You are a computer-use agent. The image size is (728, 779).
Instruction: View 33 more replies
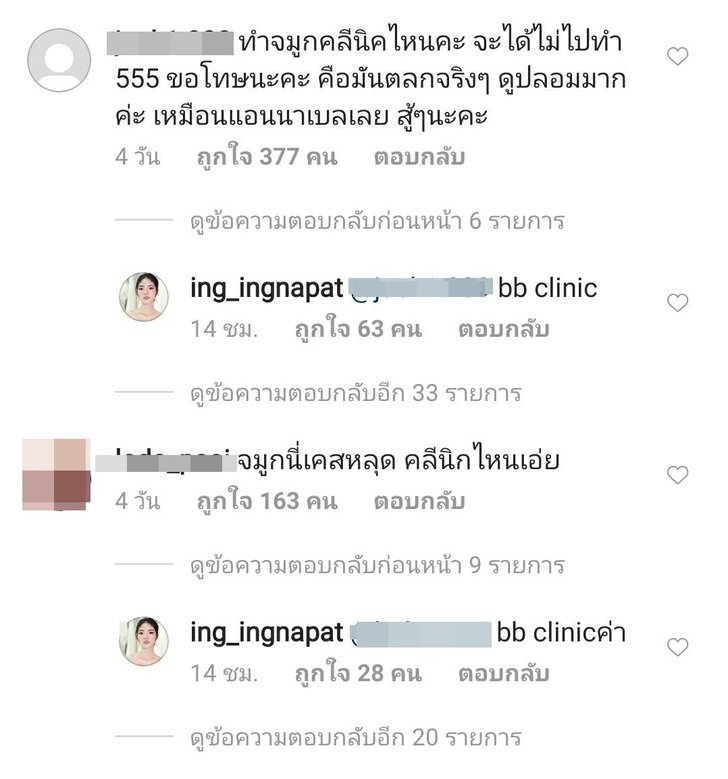click(x=355, y=393)
